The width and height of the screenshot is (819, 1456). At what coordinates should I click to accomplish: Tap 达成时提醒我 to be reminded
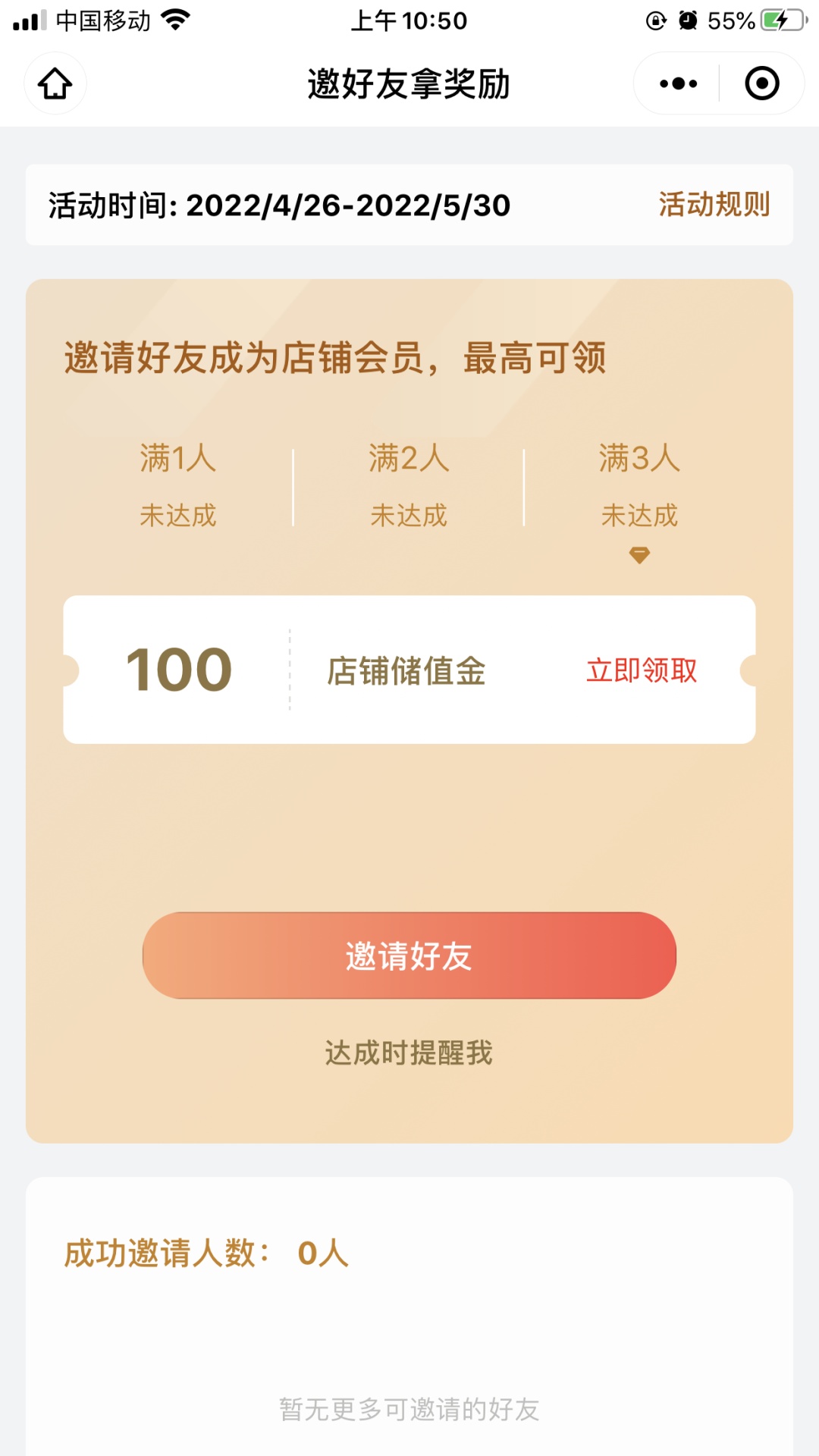pyautogui.click(x=409, y=1053)
